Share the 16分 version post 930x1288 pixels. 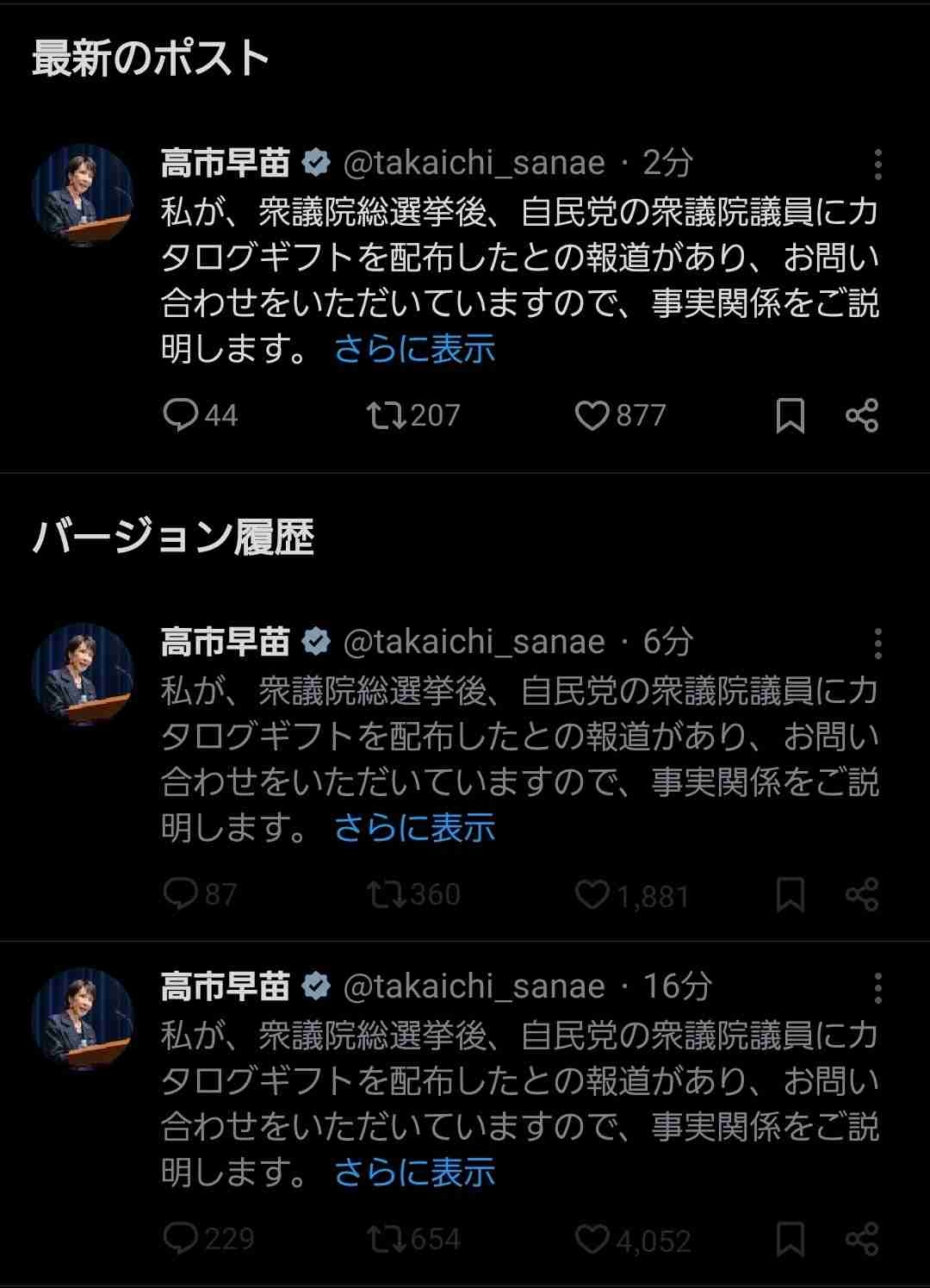(862, 1239)
